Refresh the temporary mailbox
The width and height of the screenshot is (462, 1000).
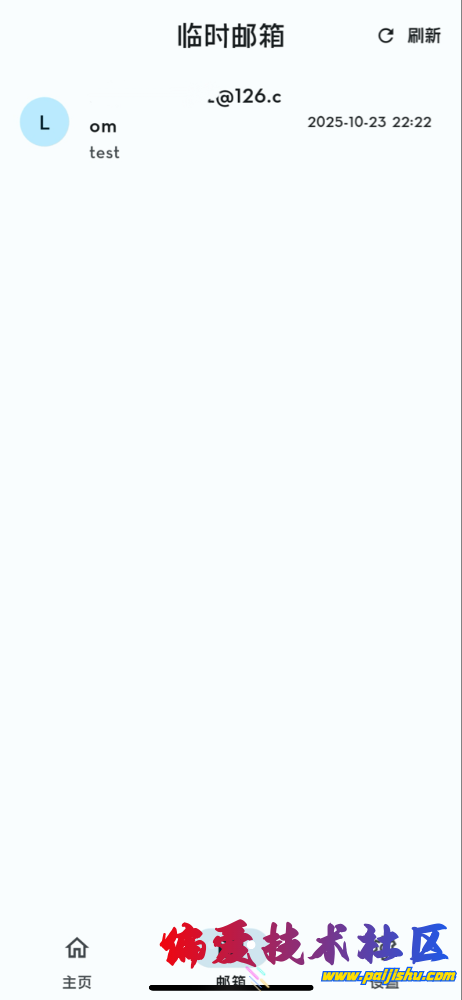(x=409, y=36)
